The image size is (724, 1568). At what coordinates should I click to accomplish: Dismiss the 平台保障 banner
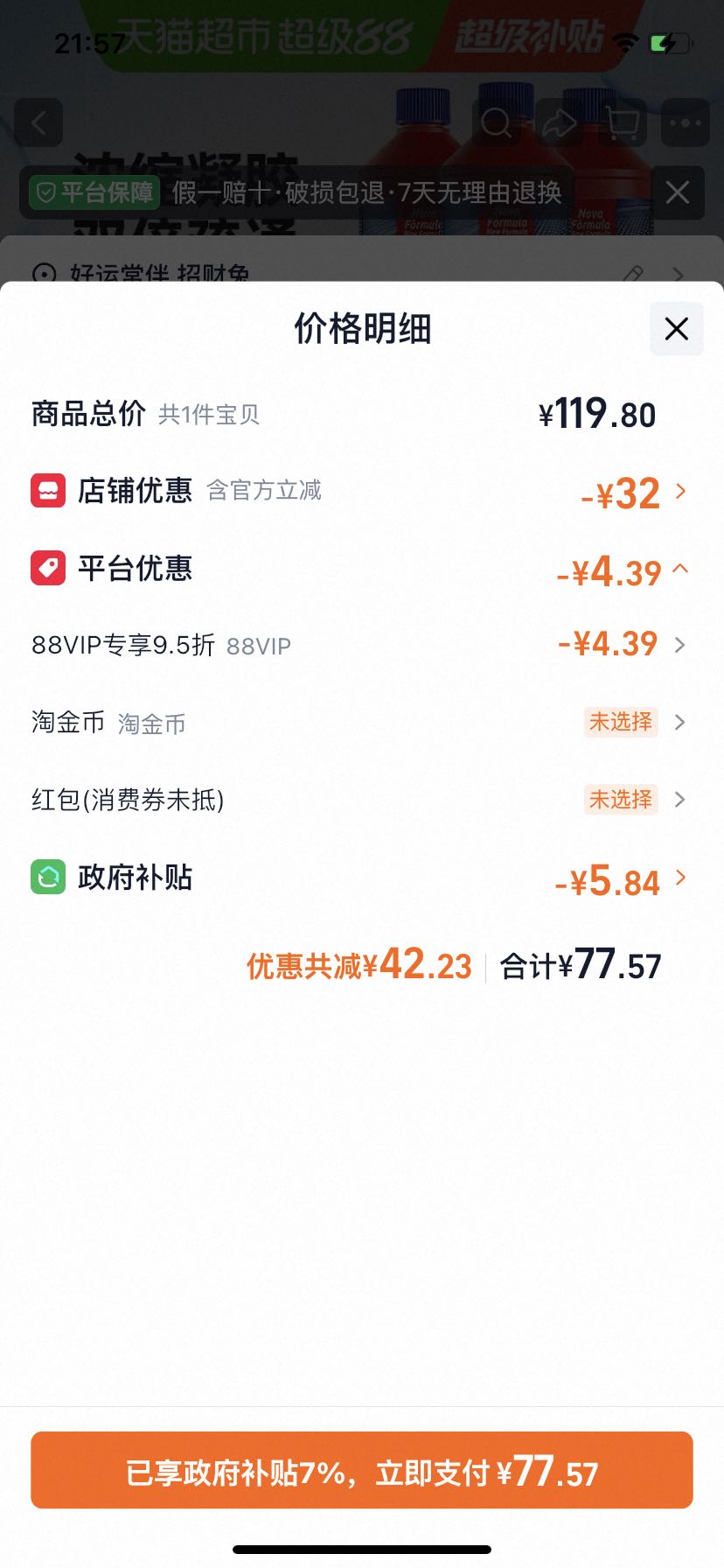(x=677, y=192)
